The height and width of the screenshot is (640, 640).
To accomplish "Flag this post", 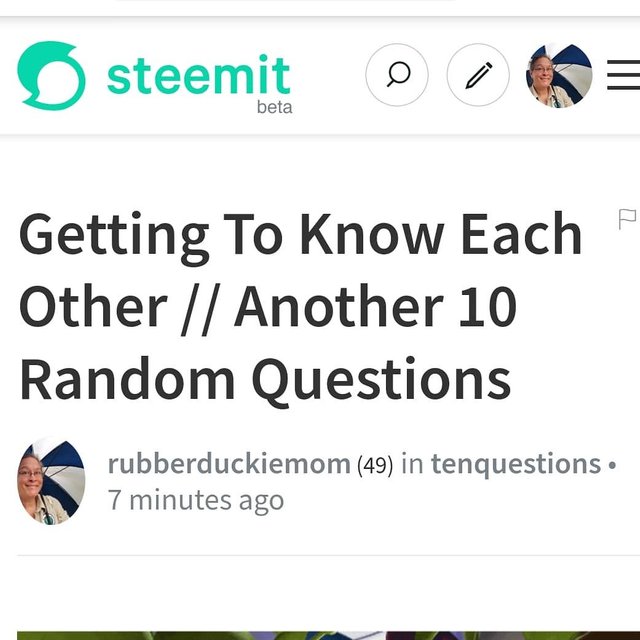I will (627, 218).
